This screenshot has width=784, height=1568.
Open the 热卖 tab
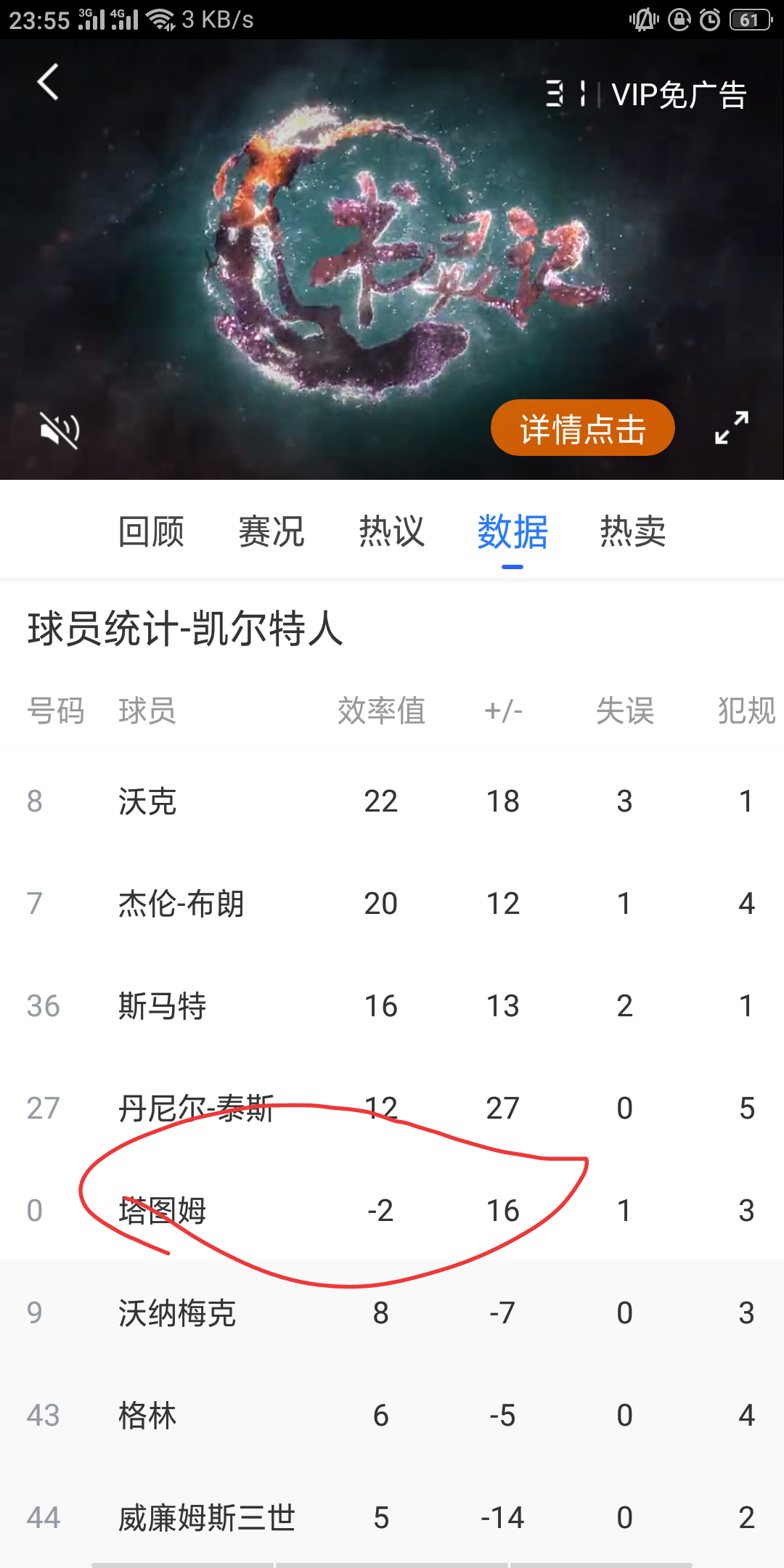633,531
